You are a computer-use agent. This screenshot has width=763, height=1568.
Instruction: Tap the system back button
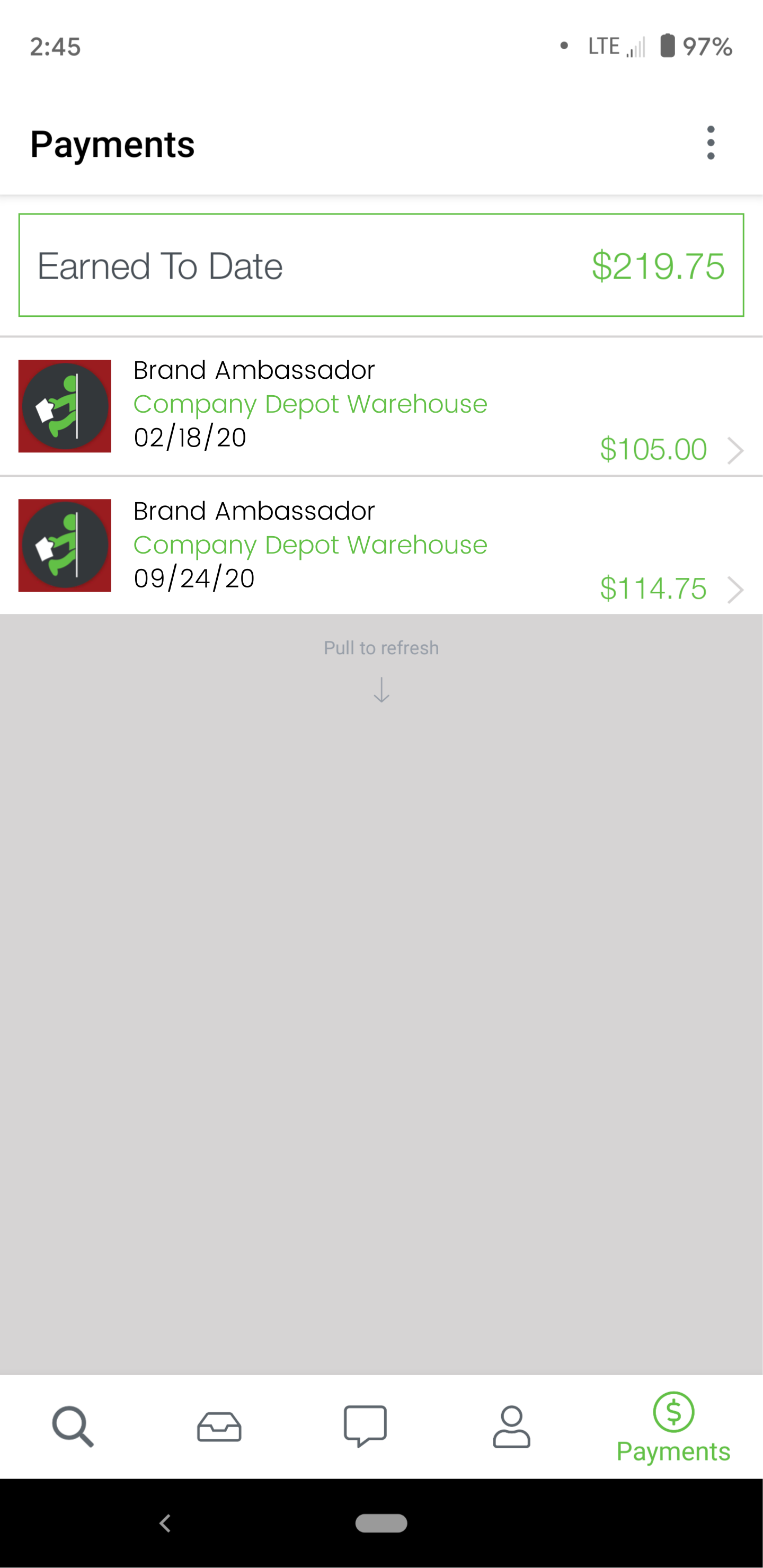[165, 1523]
